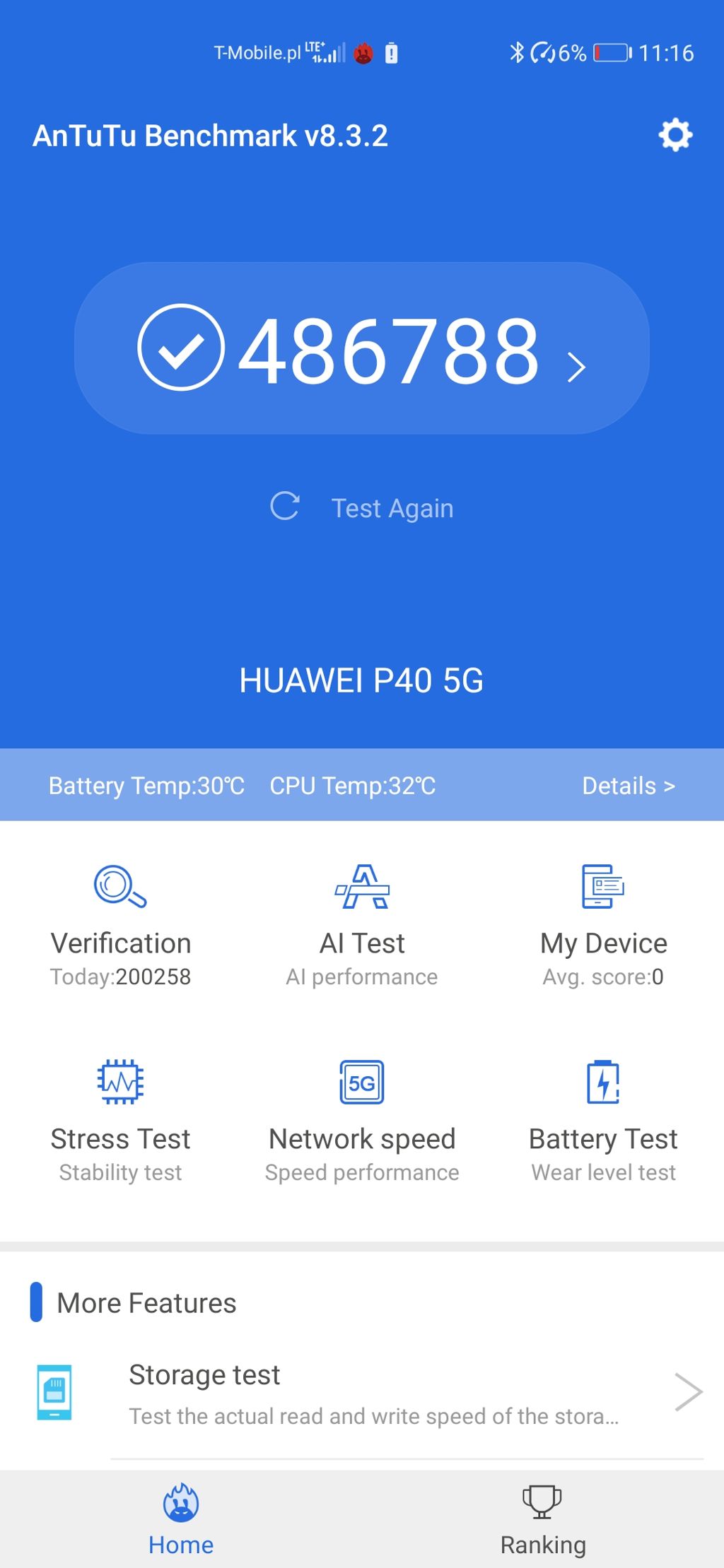Open temperature Details
The image size is (724, 1568).
point(628,786)
